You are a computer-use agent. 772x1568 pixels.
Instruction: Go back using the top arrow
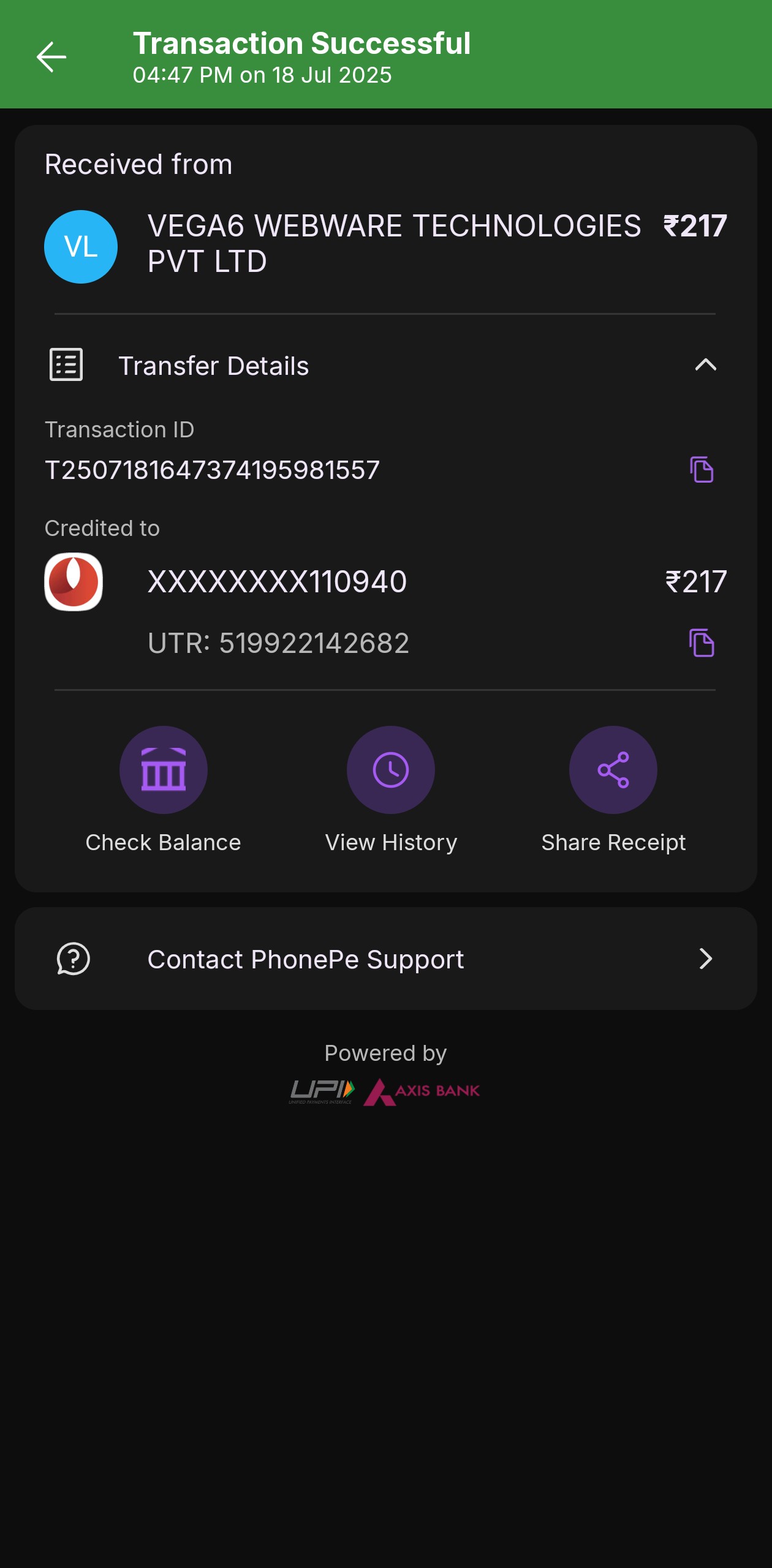click(51, 57)
